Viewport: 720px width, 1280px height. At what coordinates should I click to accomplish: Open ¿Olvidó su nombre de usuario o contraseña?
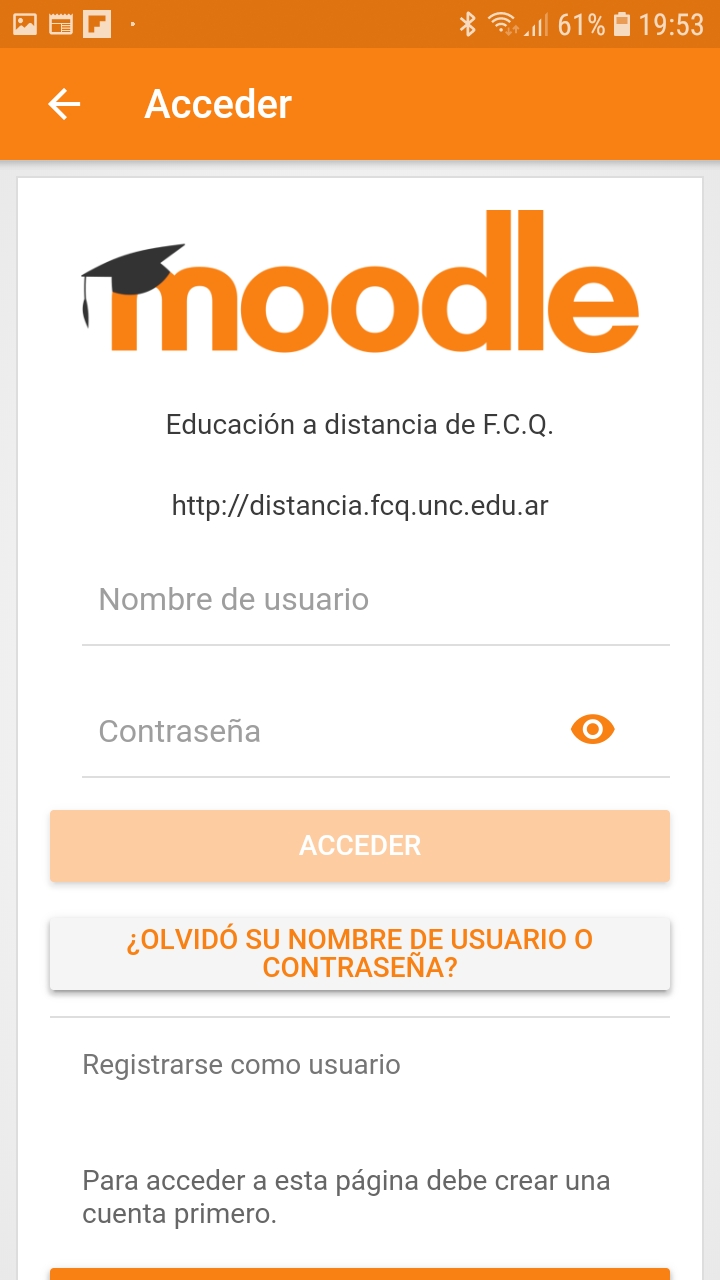[x=360, y=954]
